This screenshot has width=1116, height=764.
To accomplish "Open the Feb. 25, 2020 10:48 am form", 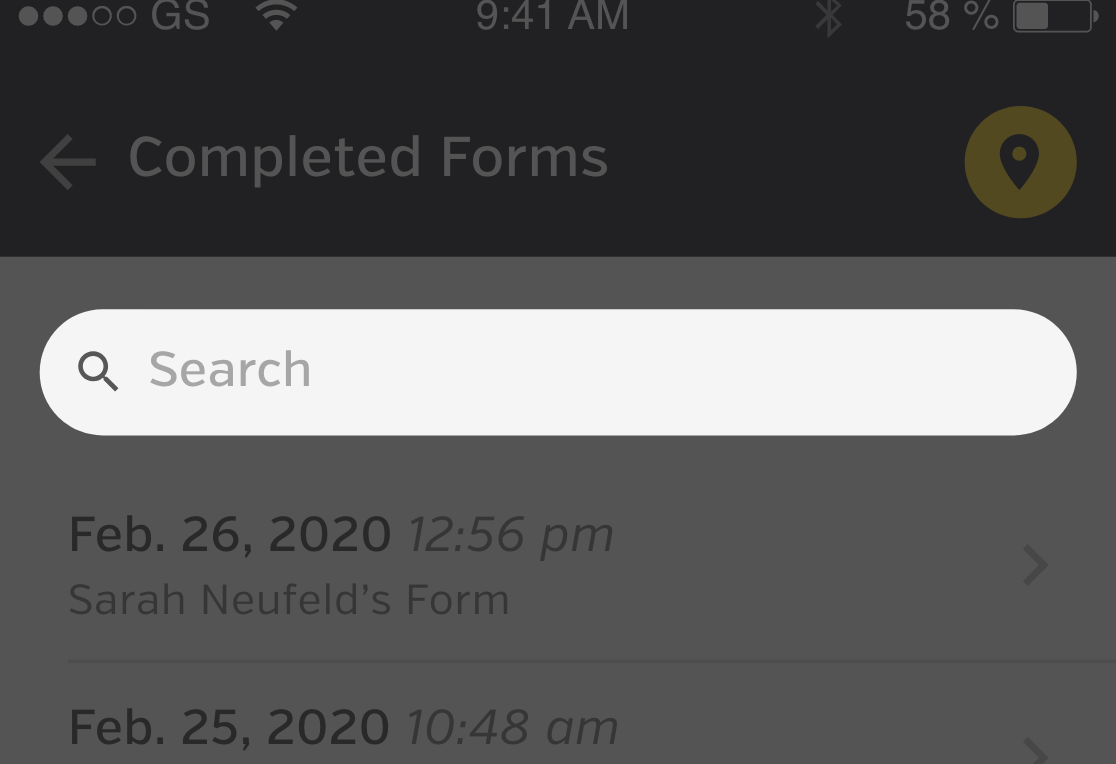I will (x=557, y=730).
